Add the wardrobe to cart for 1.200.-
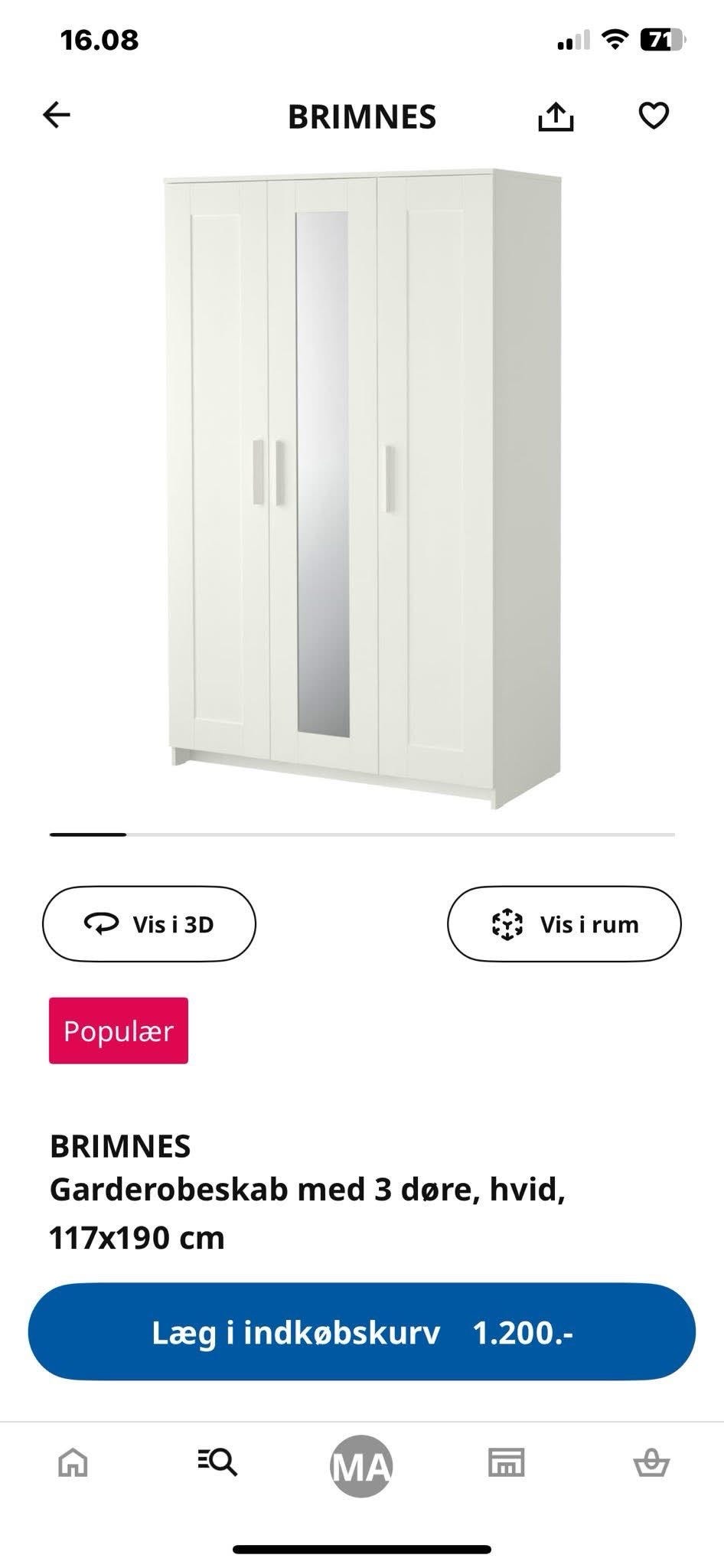The width and height of the screenshot is (724, 1568). [x=362, y=1331]
